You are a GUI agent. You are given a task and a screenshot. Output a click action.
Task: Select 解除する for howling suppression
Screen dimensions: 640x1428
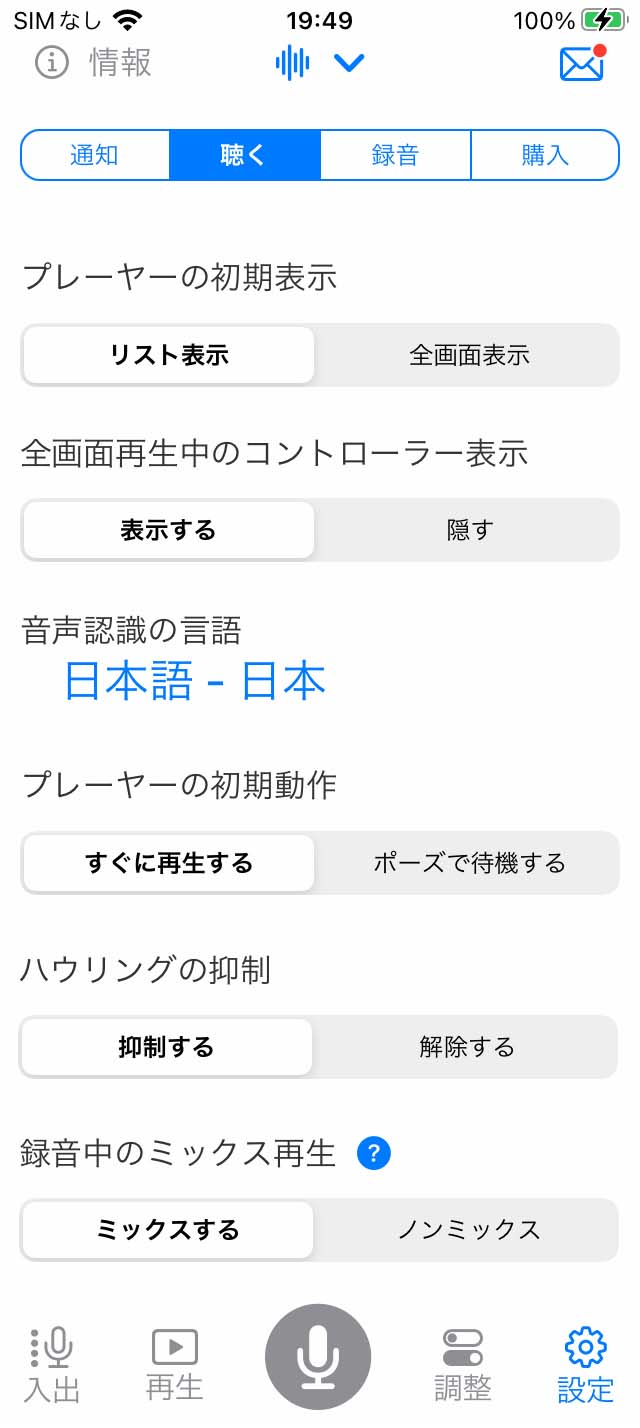pyautogui.click(x=467, y=1047)
